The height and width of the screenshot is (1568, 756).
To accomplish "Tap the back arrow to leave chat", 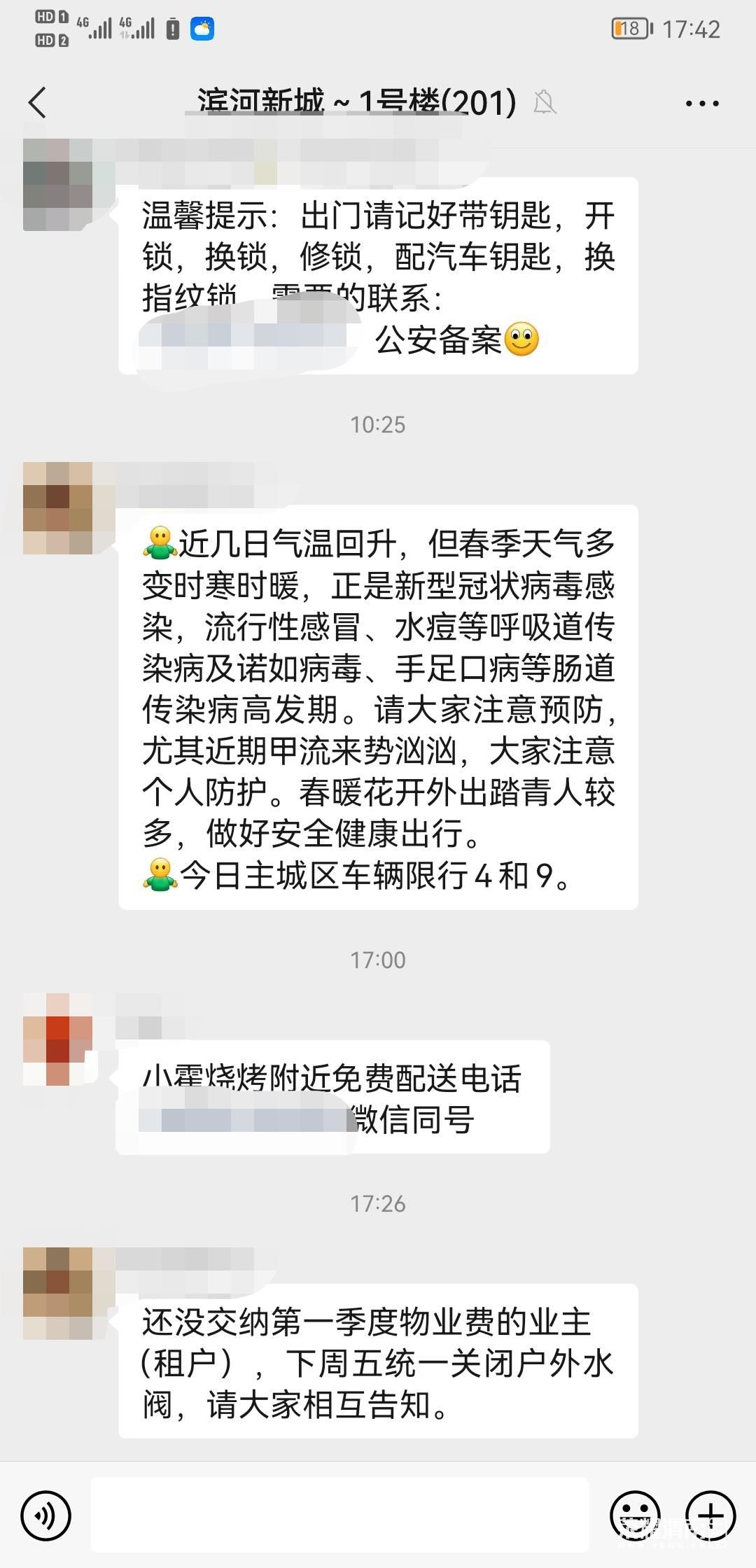I will click(36, 102).
